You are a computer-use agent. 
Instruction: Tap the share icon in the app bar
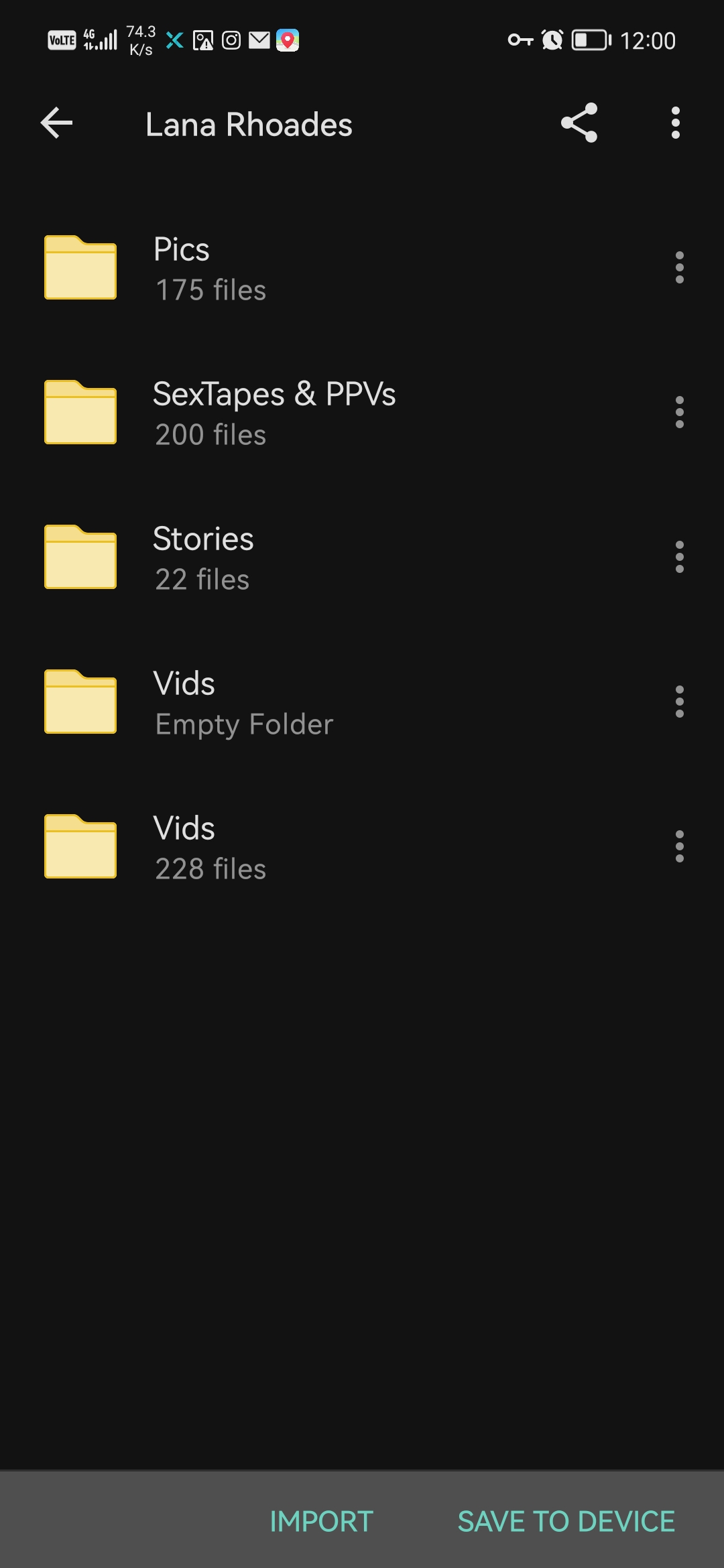point(579,123)
